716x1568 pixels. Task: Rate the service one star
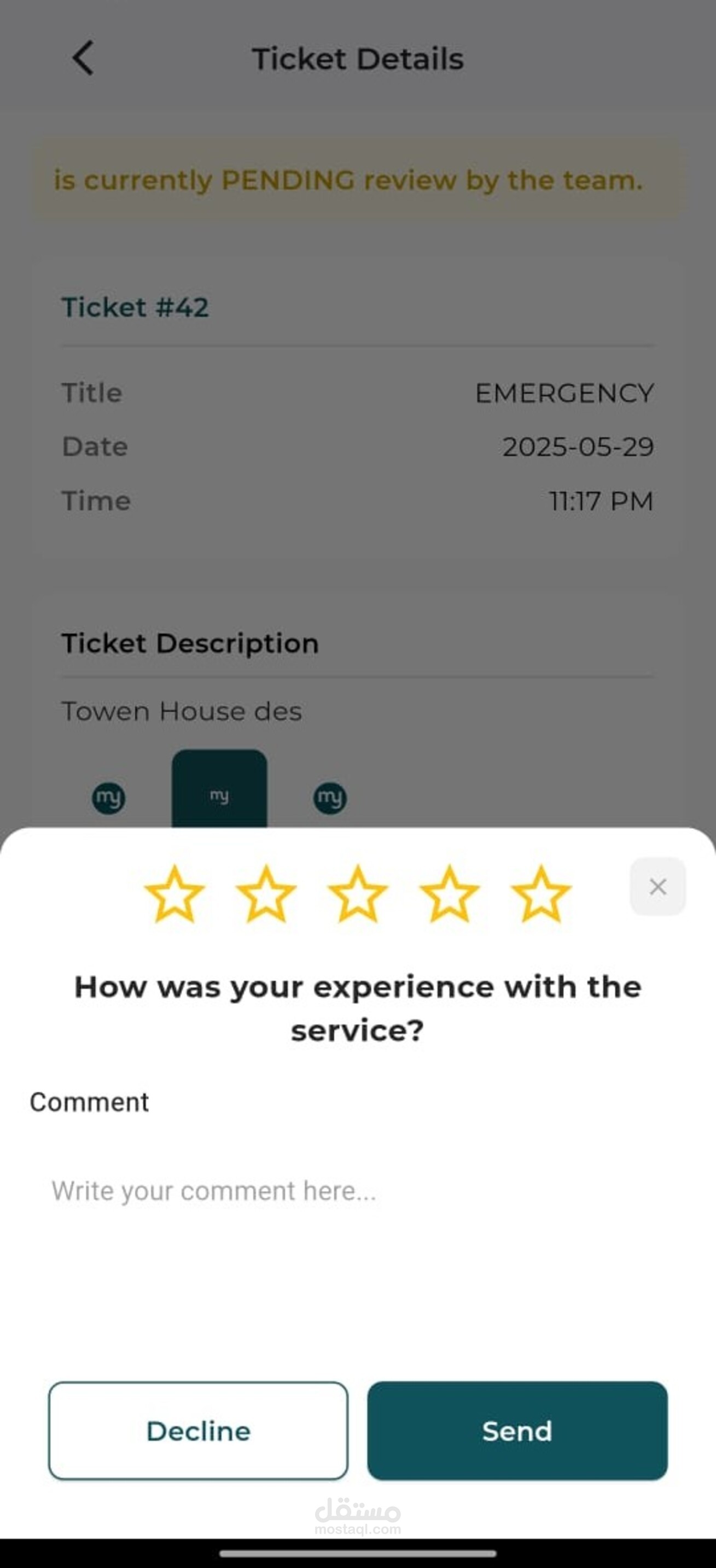[174, 894]
